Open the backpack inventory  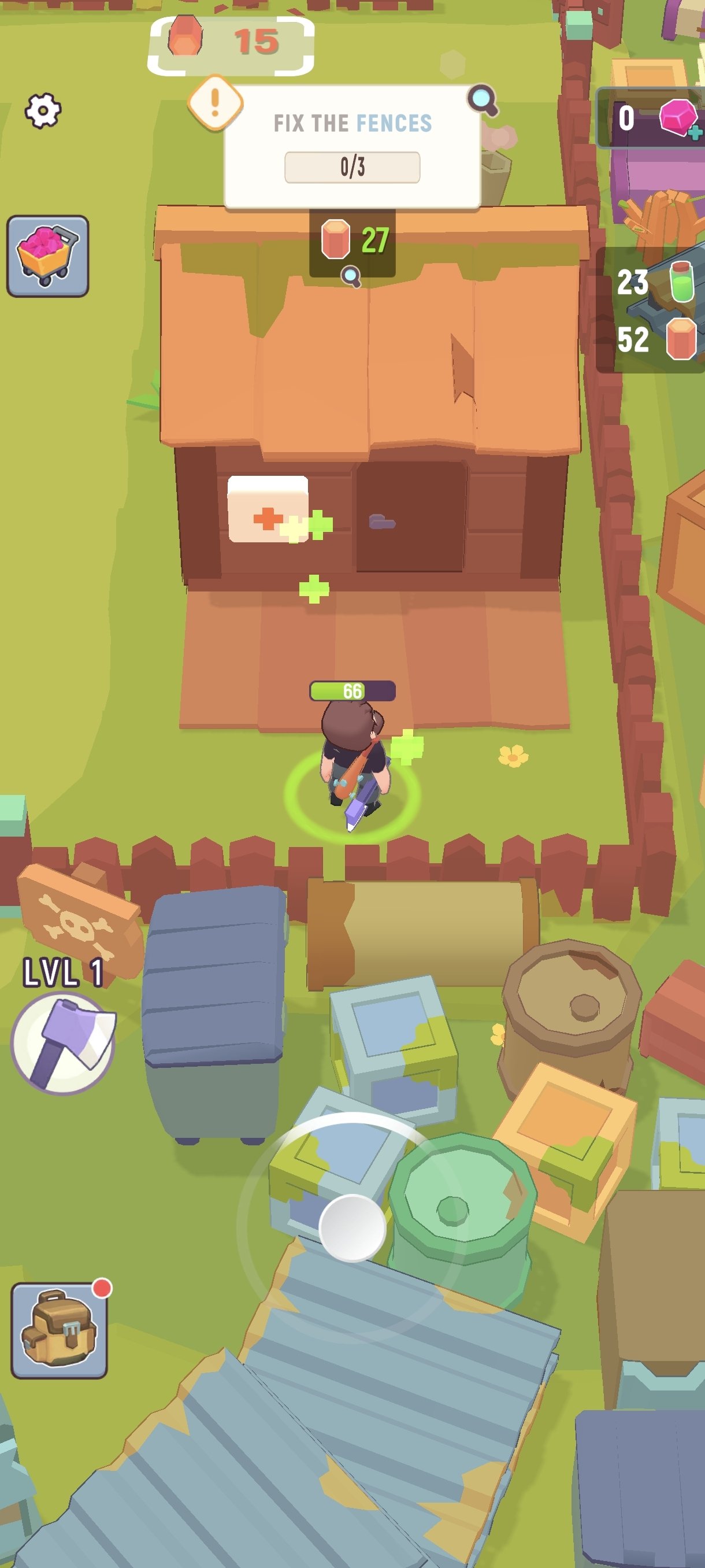(59, 1330)
